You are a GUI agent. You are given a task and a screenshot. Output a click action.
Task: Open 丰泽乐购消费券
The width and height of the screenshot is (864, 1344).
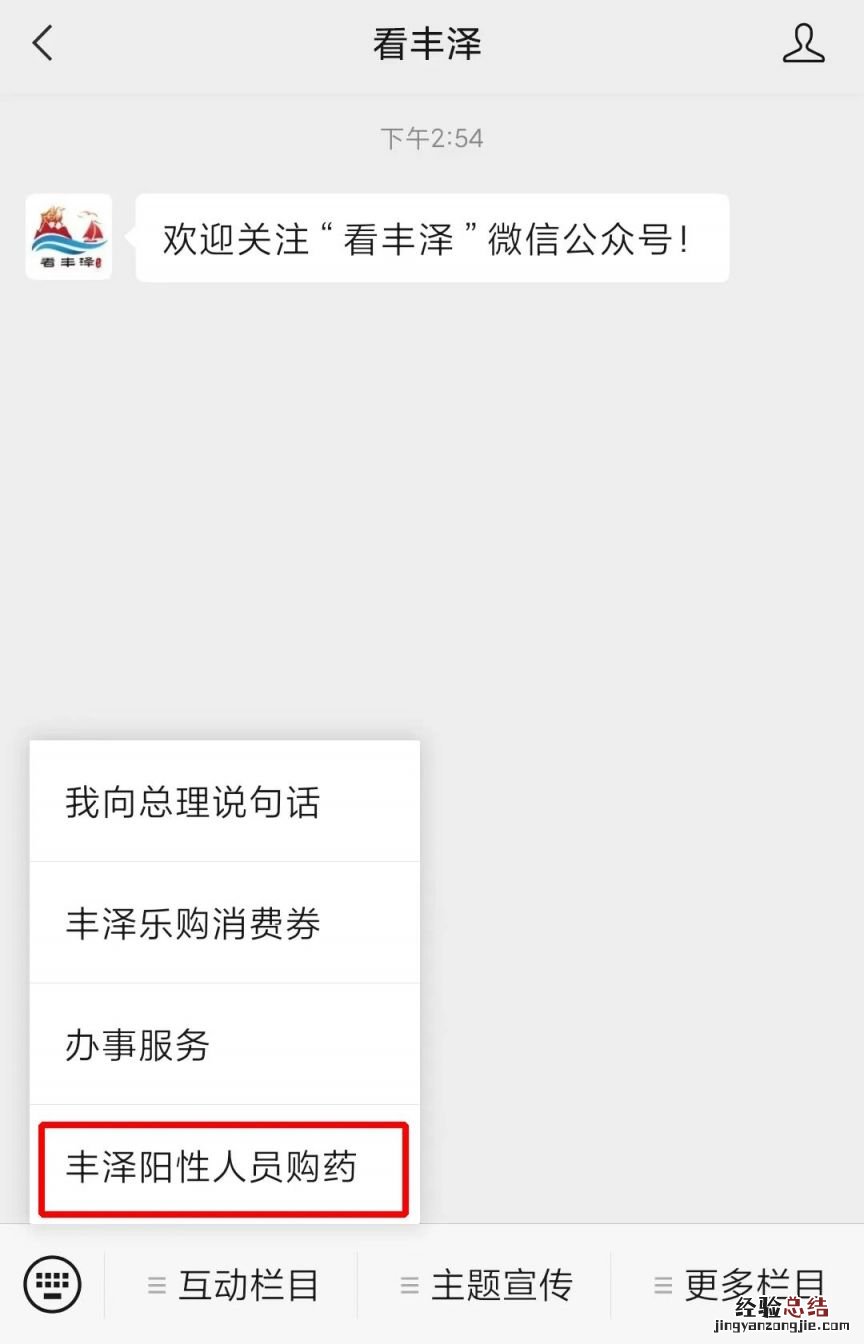click(224, 923)
